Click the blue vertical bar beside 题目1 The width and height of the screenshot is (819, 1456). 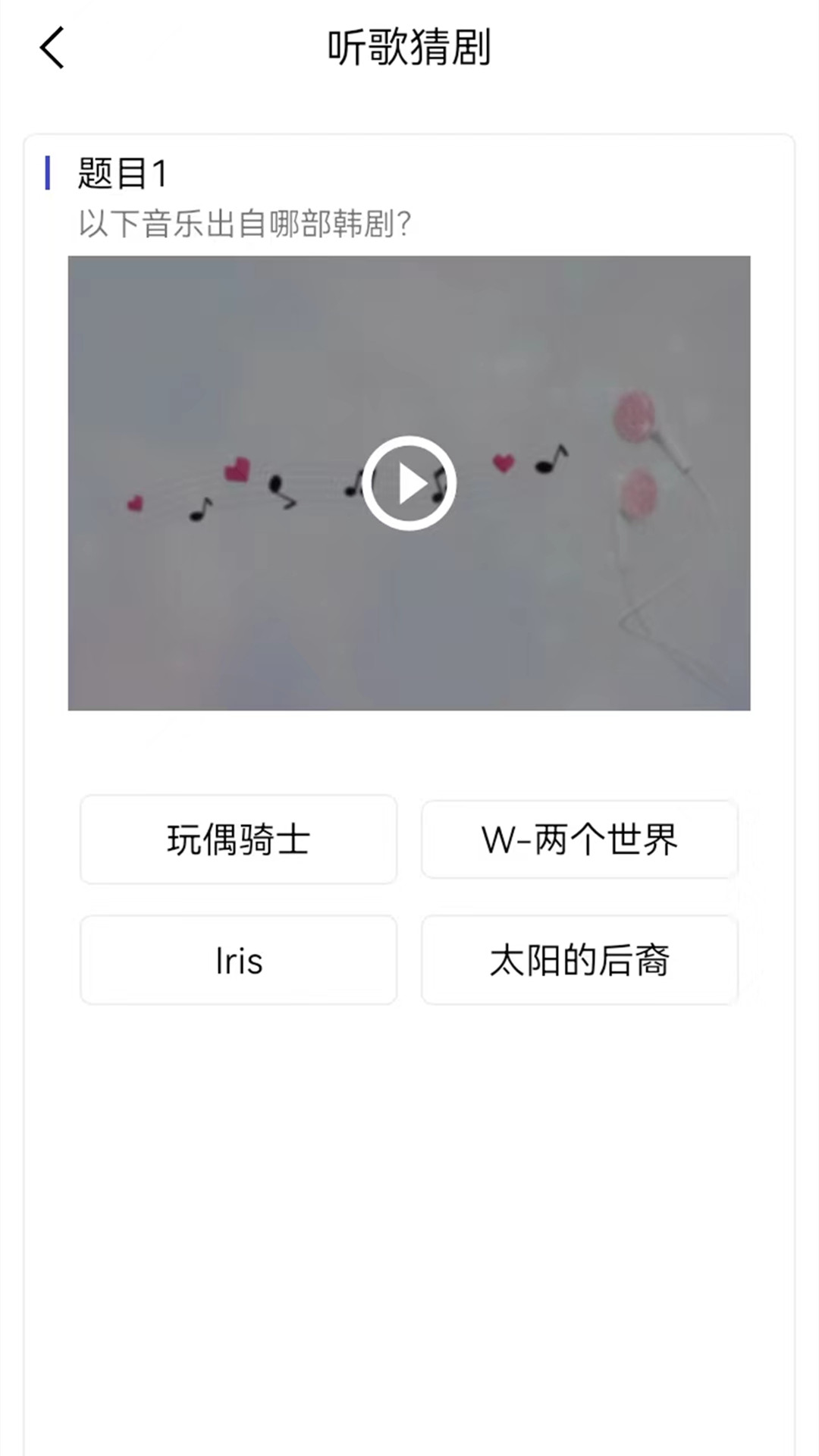(x=49, y=173)
